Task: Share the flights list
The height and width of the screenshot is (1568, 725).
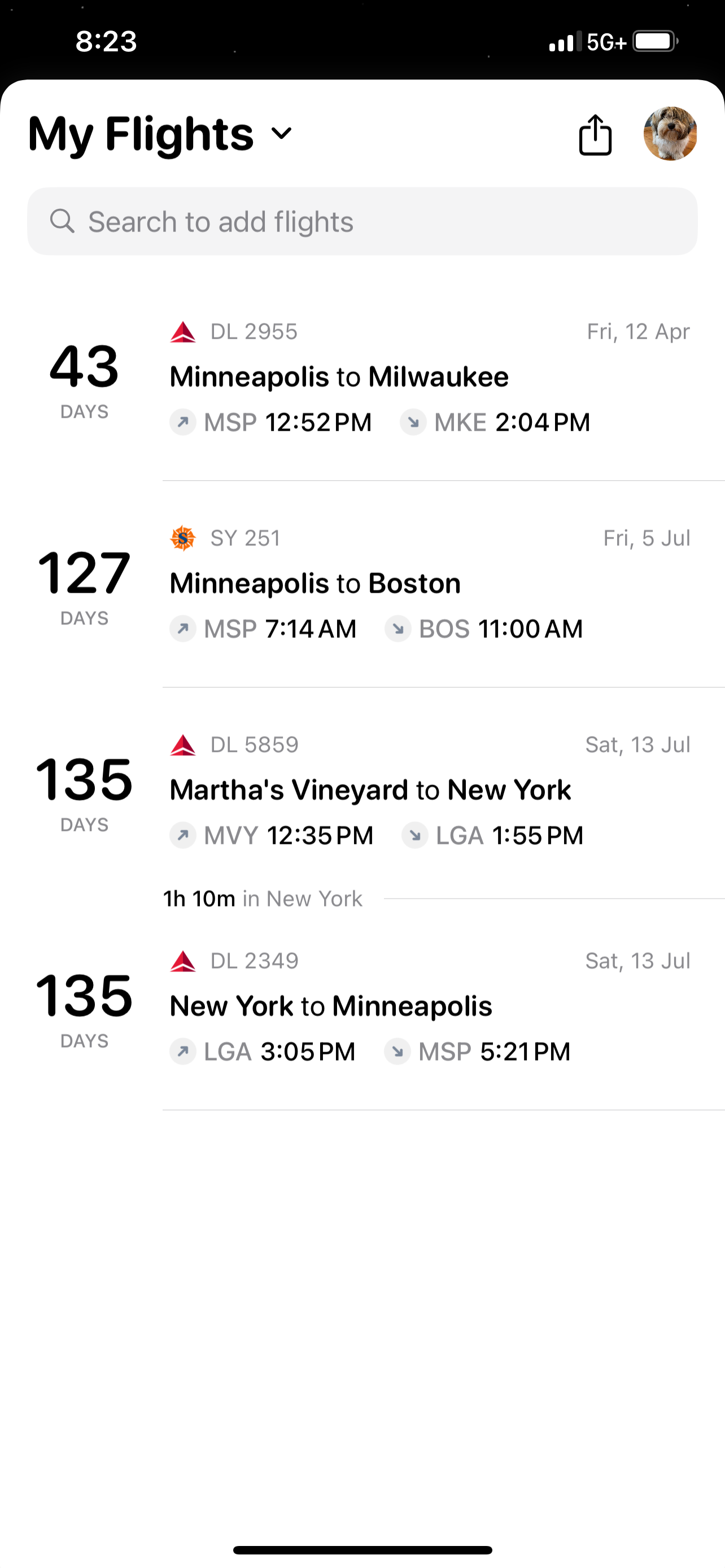Action: pyautogui.click(x=595, y=134)
